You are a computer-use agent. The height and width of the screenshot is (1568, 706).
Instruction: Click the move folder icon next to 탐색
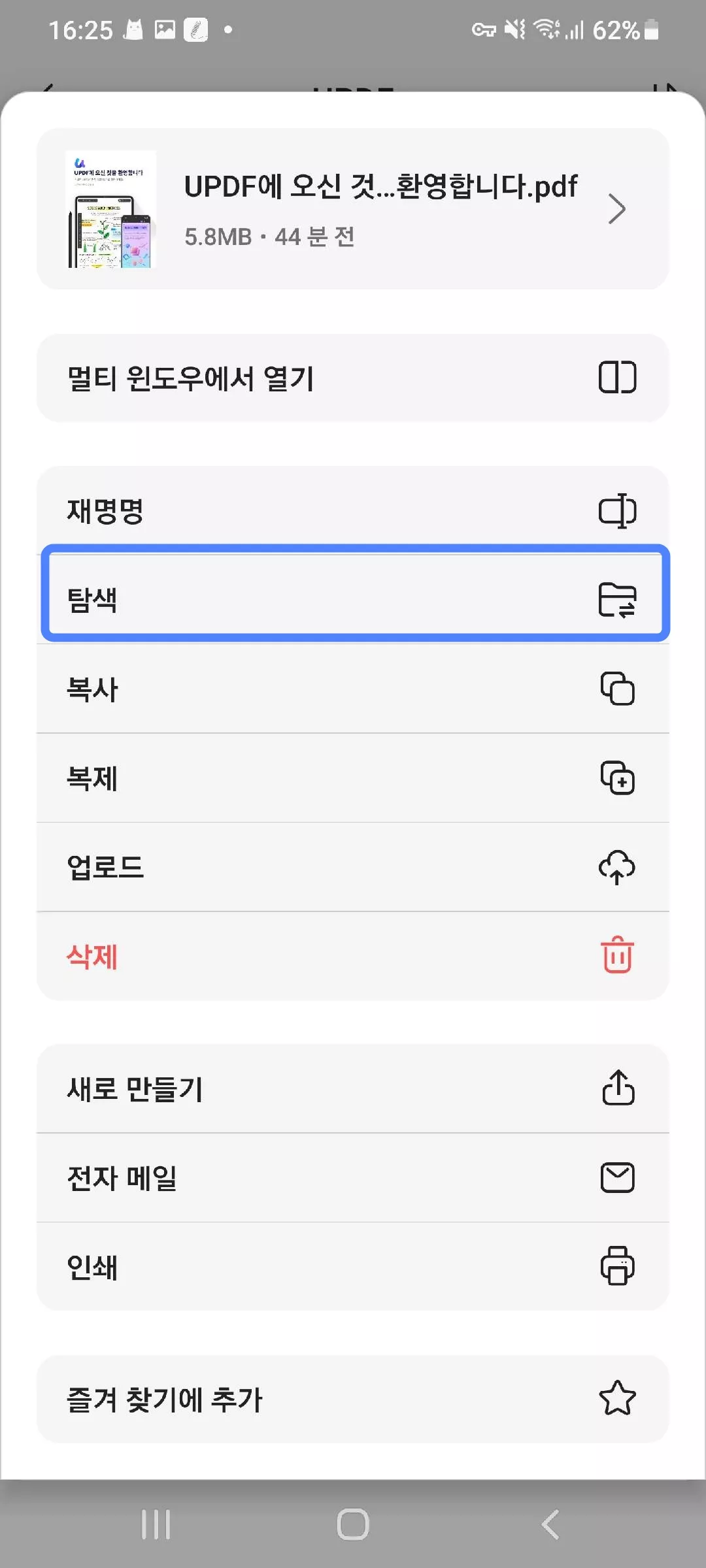tap(618, 600)
